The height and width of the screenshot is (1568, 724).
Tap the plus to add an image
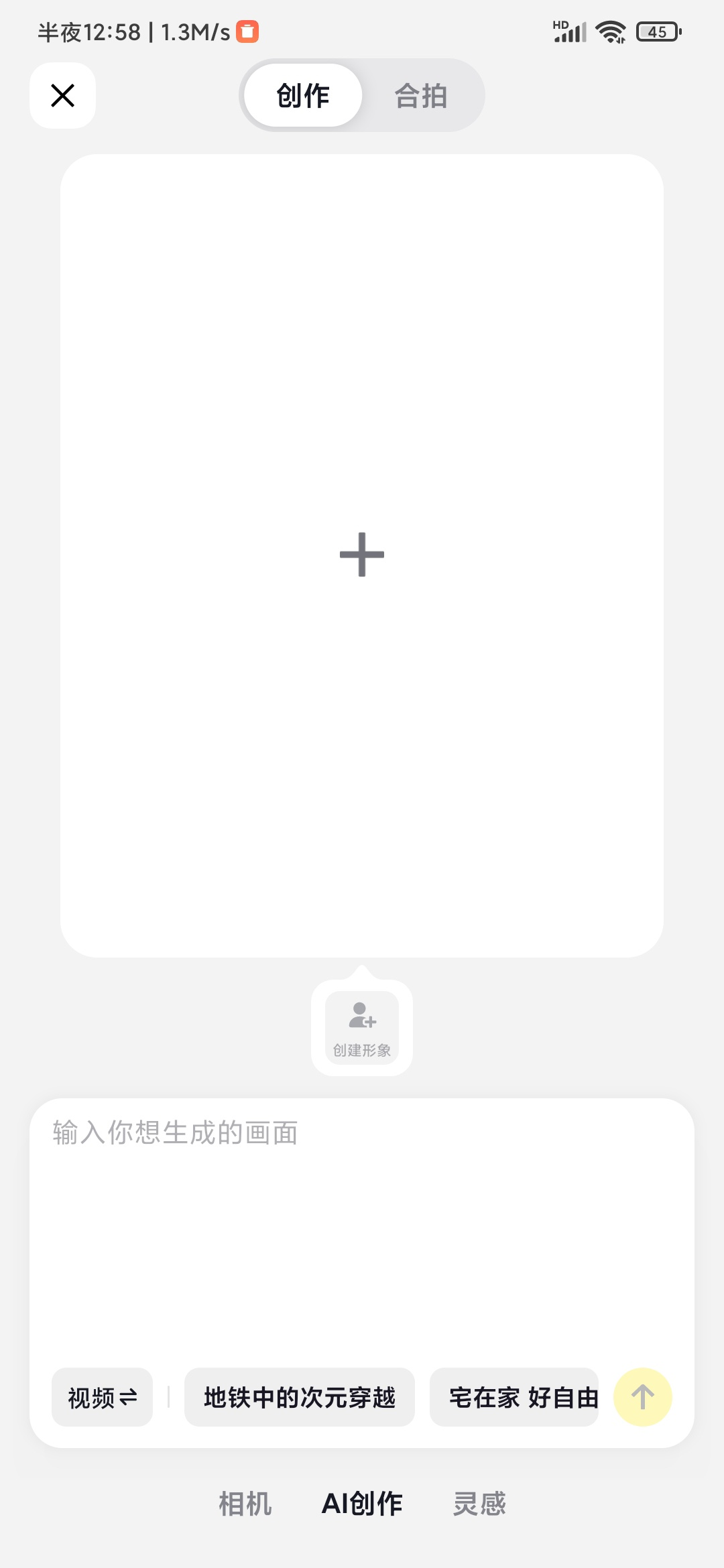[x=361, y=553]
